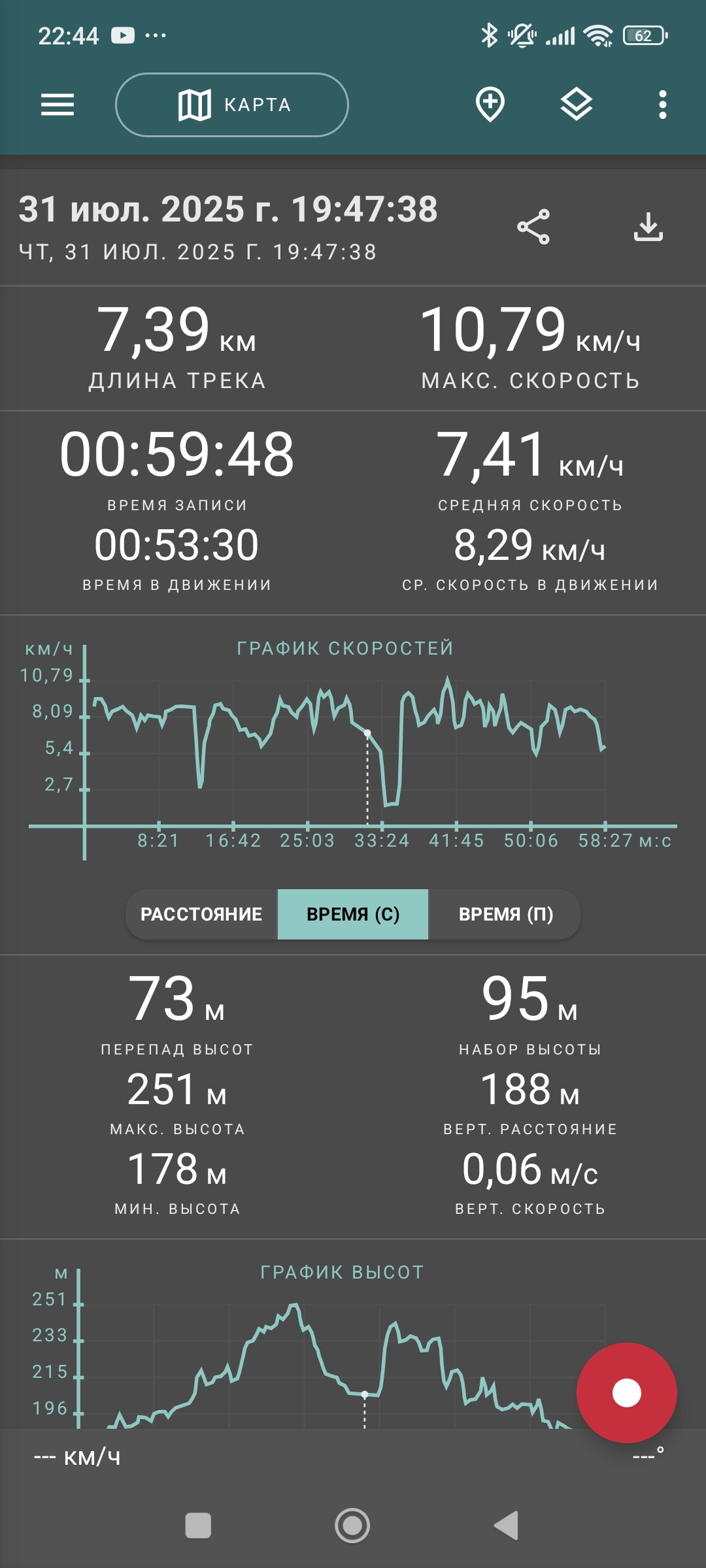706x1568 pixels.
Task: Start recording with the red button
Action: click(627, 1392)
